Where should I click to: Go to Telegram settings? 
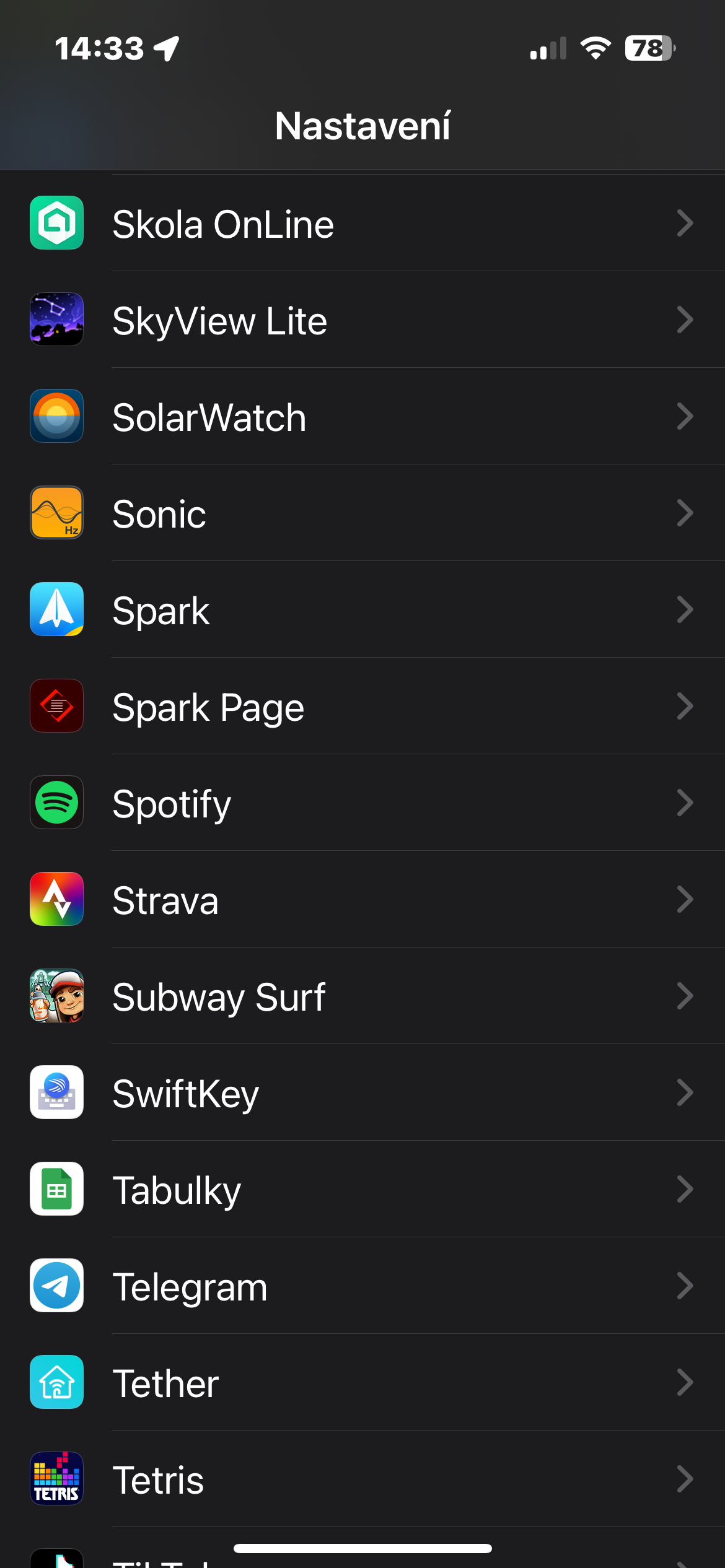tap(362, 1286)
